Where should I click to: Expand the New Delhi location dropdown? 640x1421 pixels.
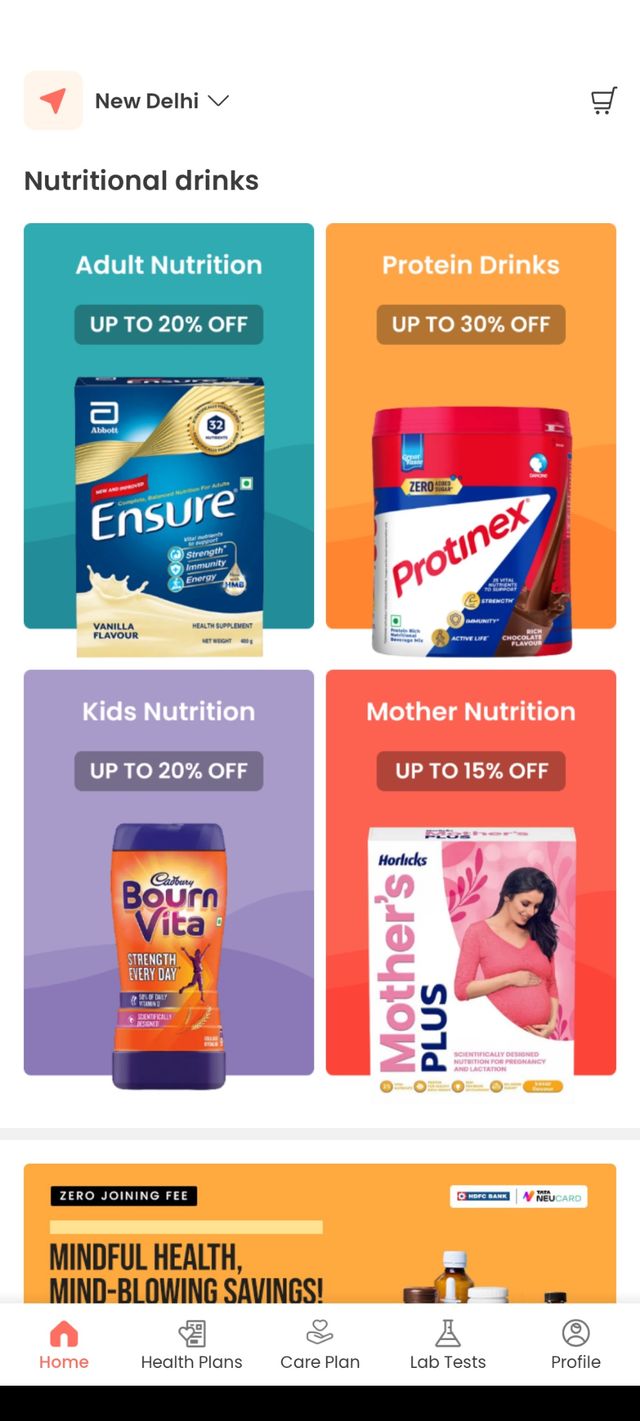[x=162, y=101]
